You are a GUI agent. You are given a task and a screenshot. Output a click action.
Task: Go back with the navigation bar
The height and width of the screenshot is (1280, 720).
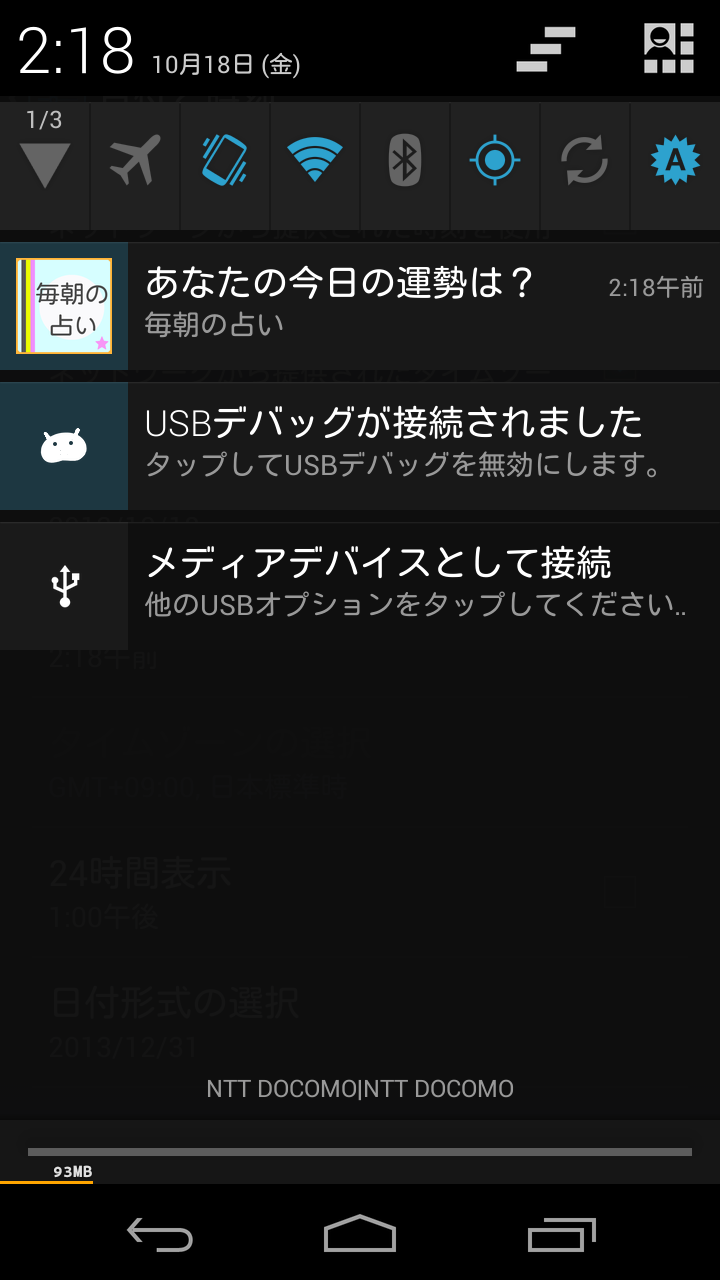[x=160, y=1235]
